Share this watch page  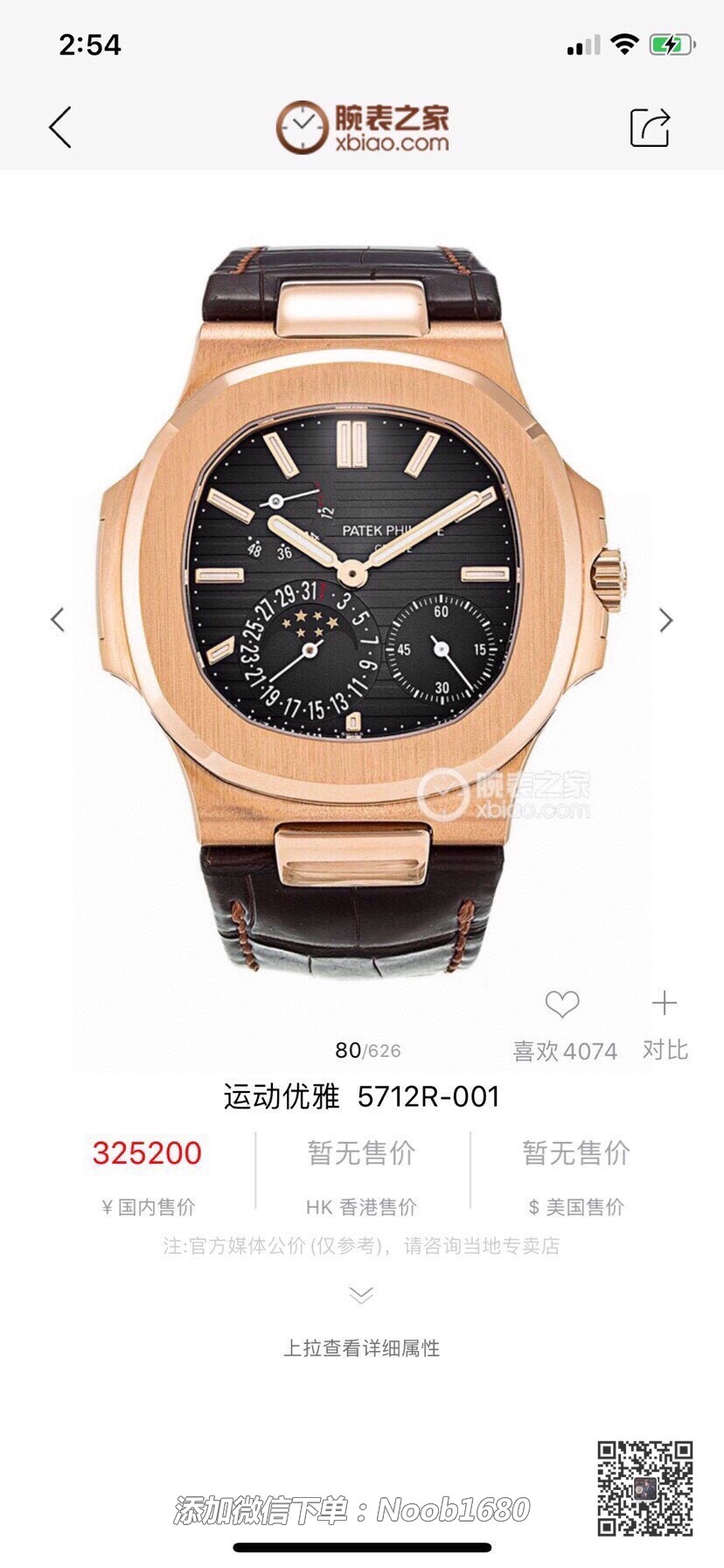[650, 128]
